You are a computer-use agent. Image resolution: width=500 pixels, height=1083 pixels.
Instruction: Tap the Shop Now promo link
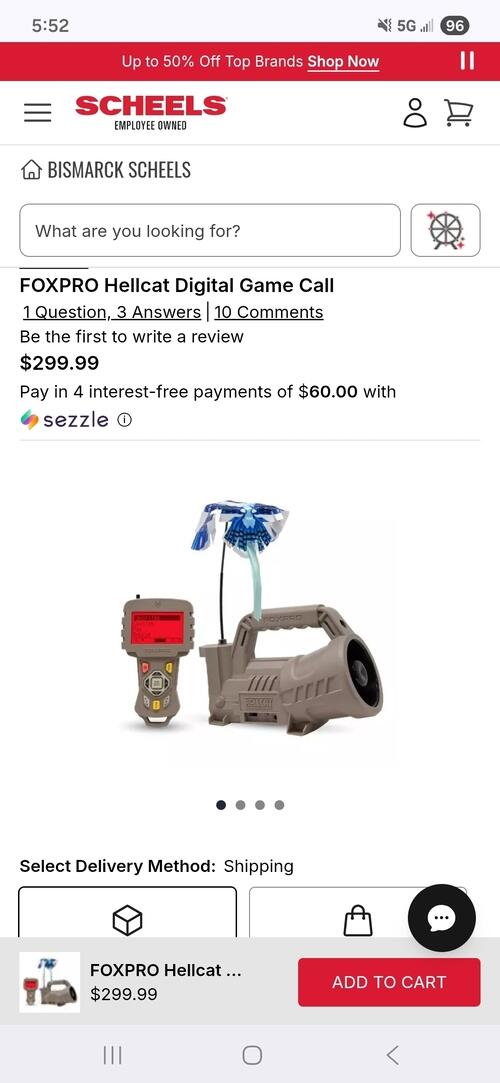coord(343,61)
